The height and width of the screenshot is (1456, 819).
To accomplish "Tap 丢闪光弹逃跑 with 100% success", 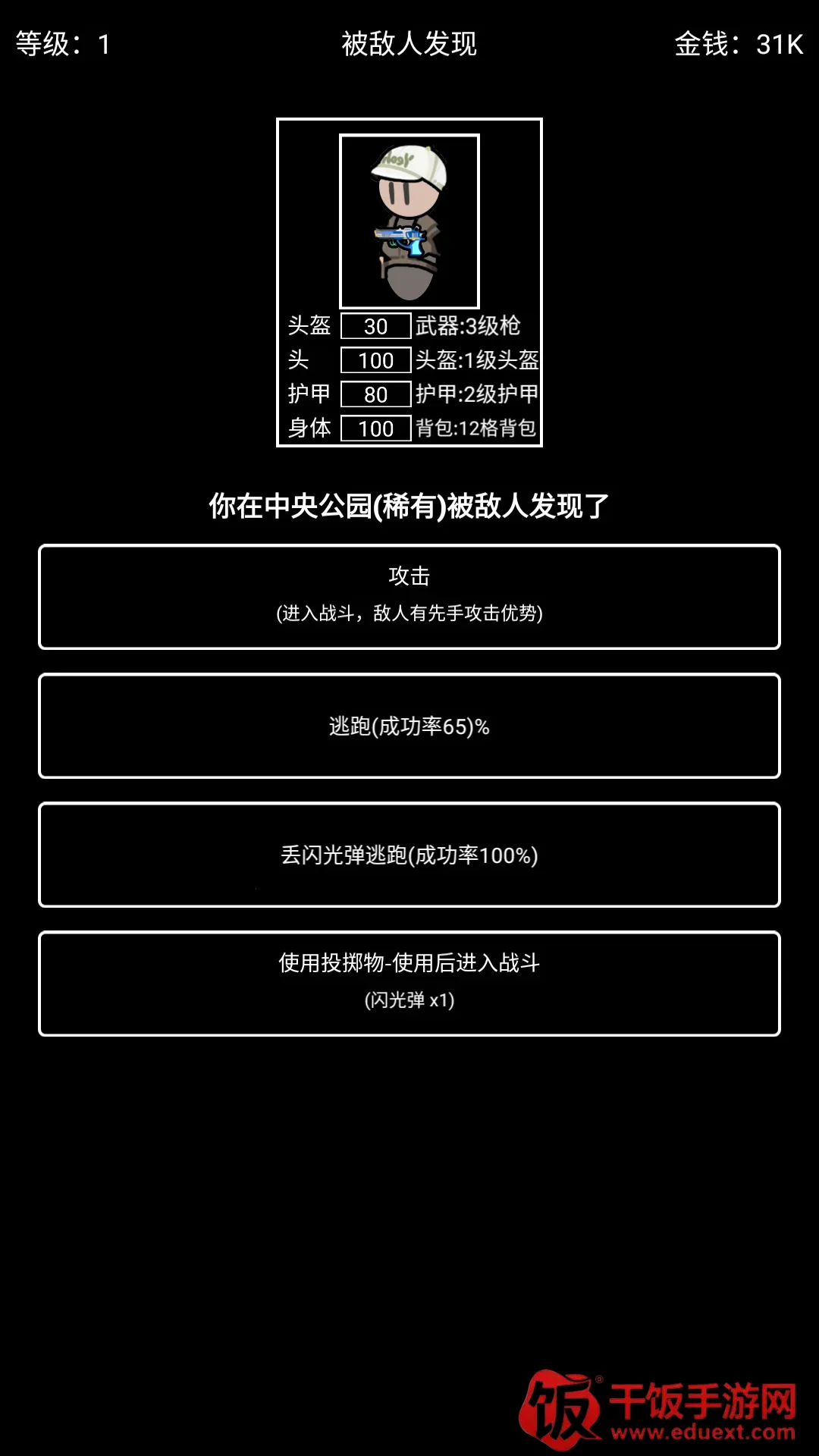I will 409,855.
